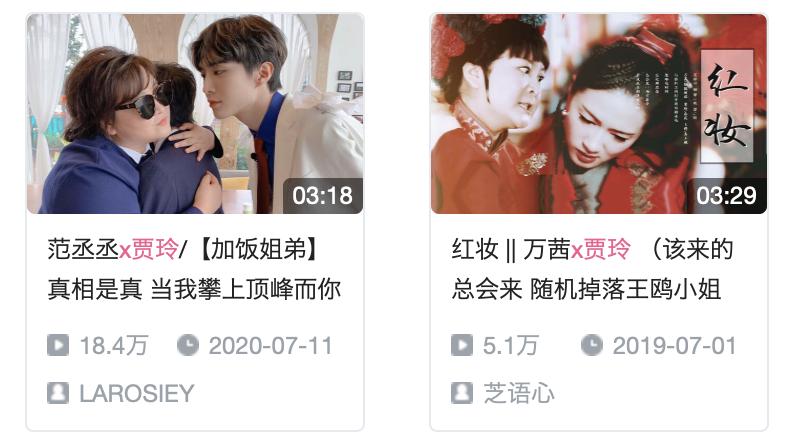This screenshot has height=438, width=790.
Task: Visit uploader LAROSIEY's profile
Action: pyautogui.click(x=136, y=393)
